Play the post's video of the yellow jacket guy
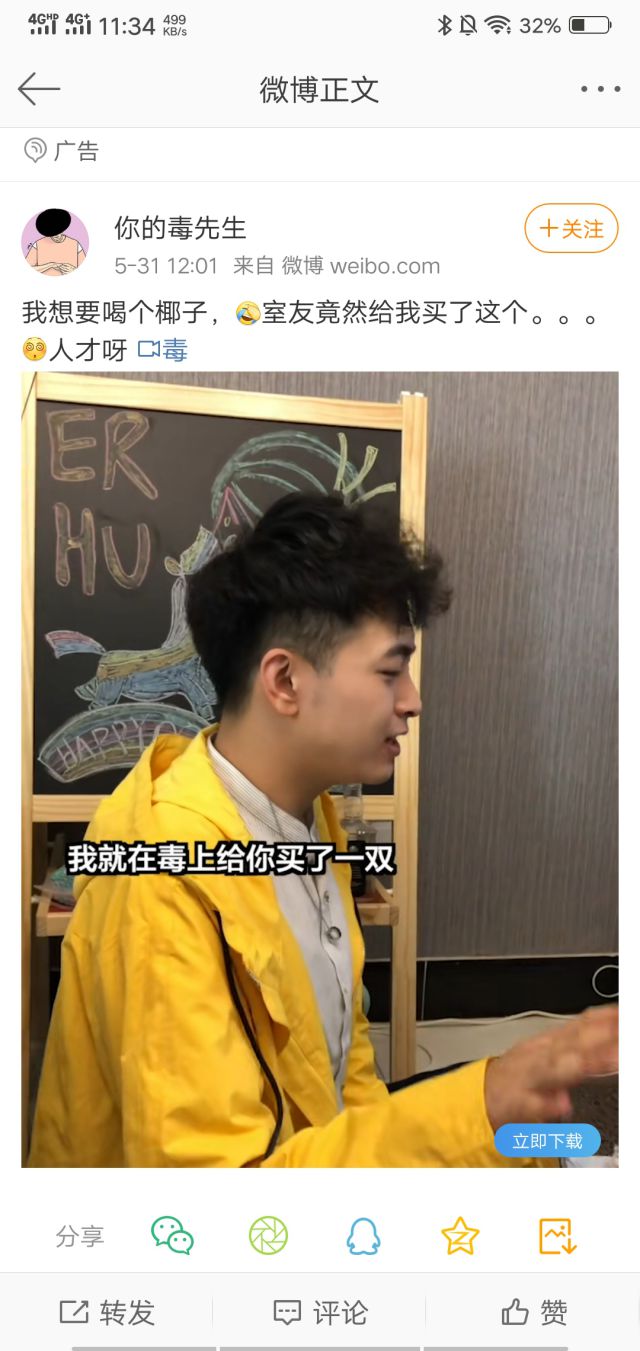The width and height of the screenshot is (640, 1351). [319, 768]
